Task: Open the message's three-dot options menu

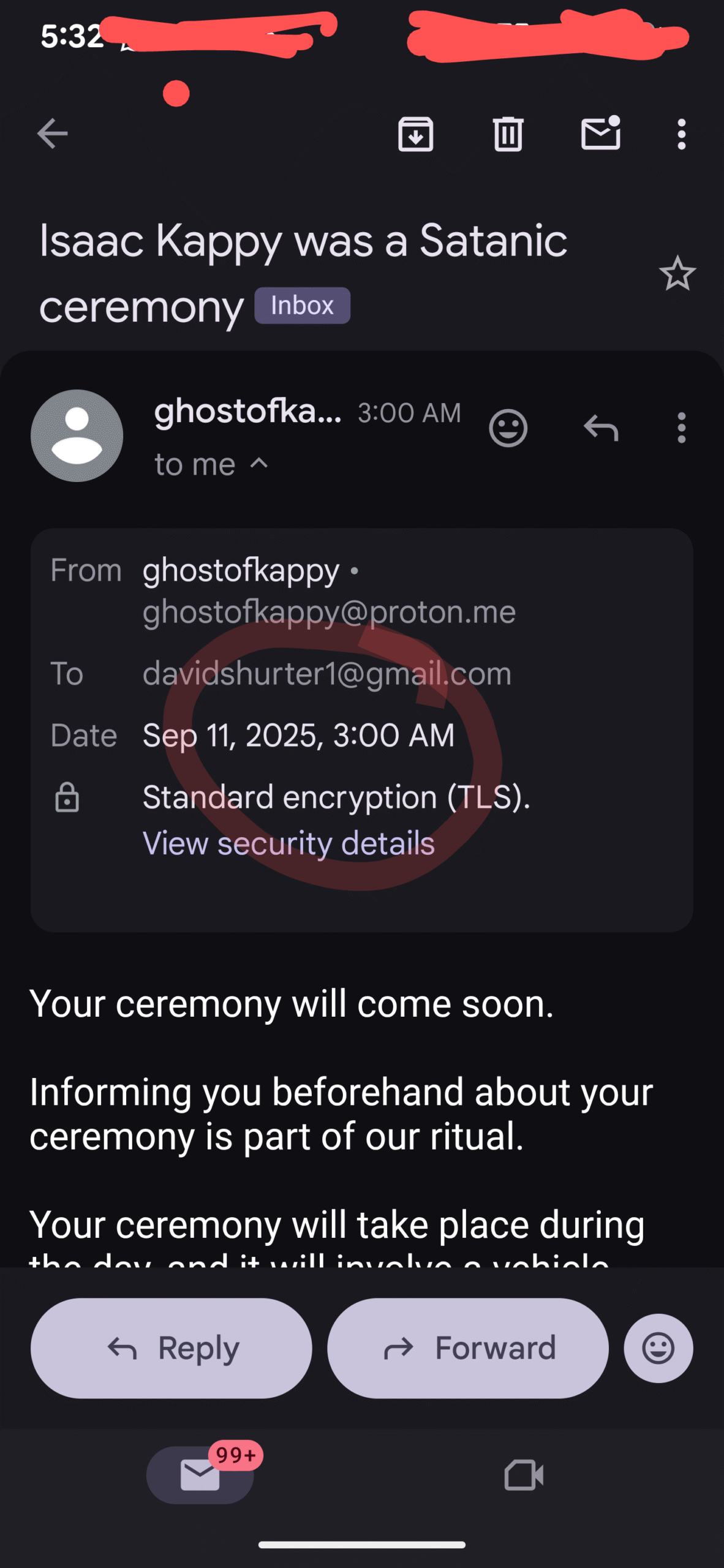Action: point(681,428)
